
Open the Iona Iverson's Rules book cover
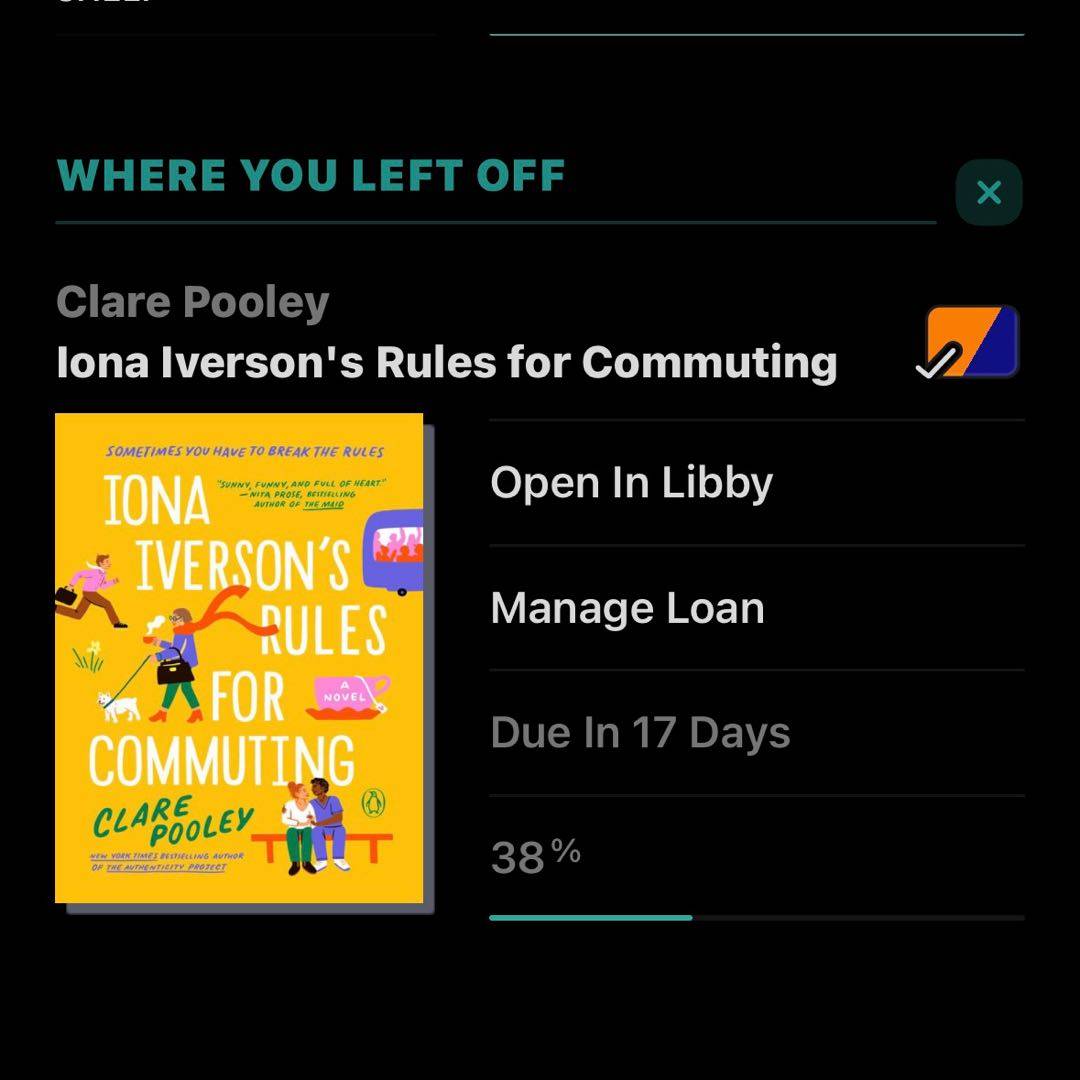pos(239,658)
